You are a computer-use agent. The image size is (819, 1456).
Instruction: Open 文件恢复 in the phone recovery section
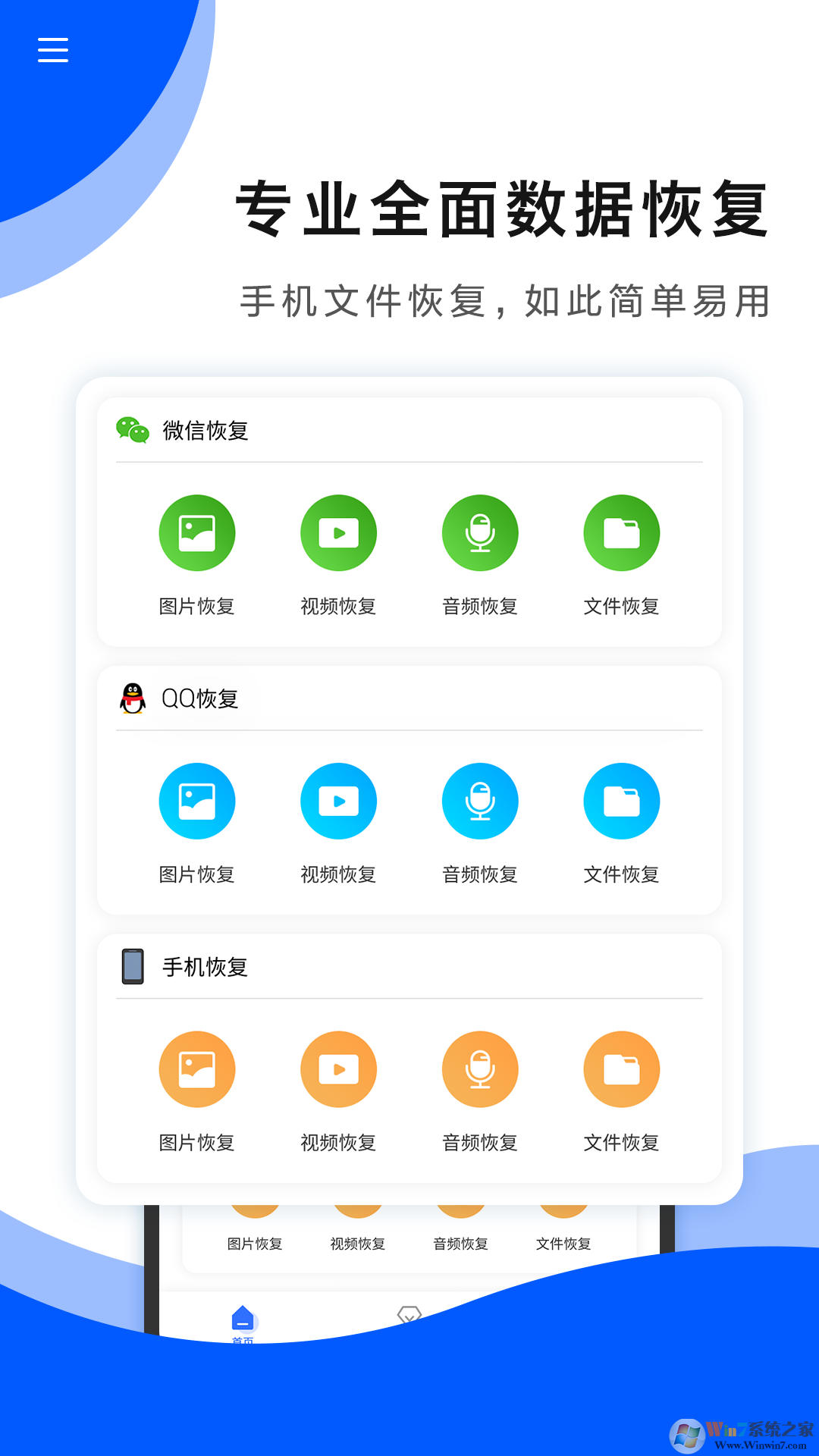pyautogui.click(x=621, y=1069)
